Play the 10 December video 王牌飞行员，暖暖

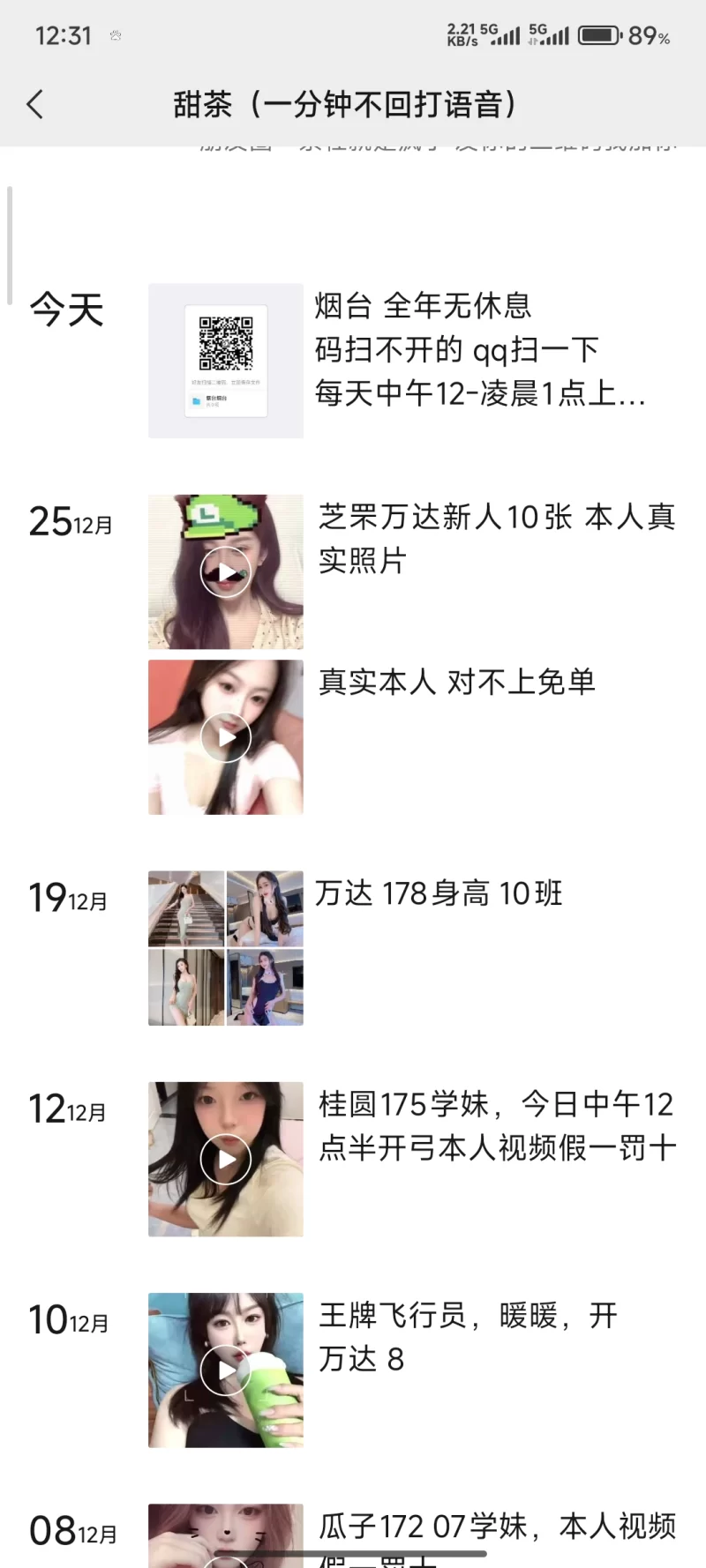pos(226,1370)
